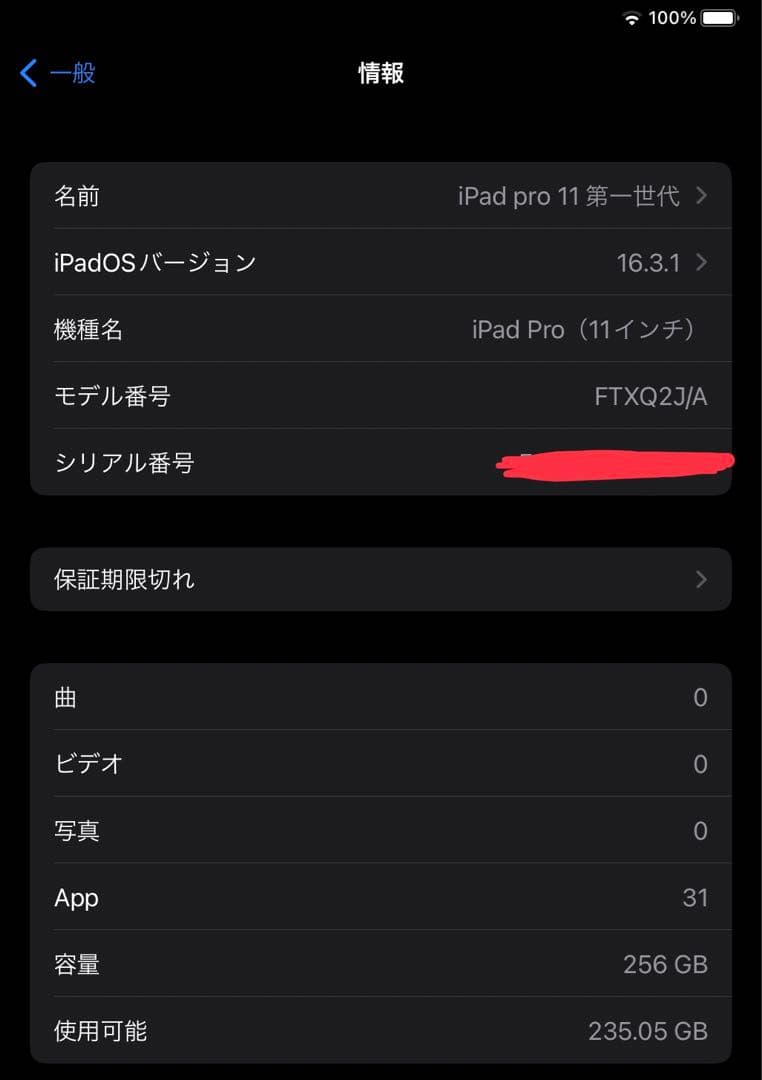Go back to 一般 settings
This screenshot has height=1080, width=762.
pyautogui.click(x=58, y=73)
